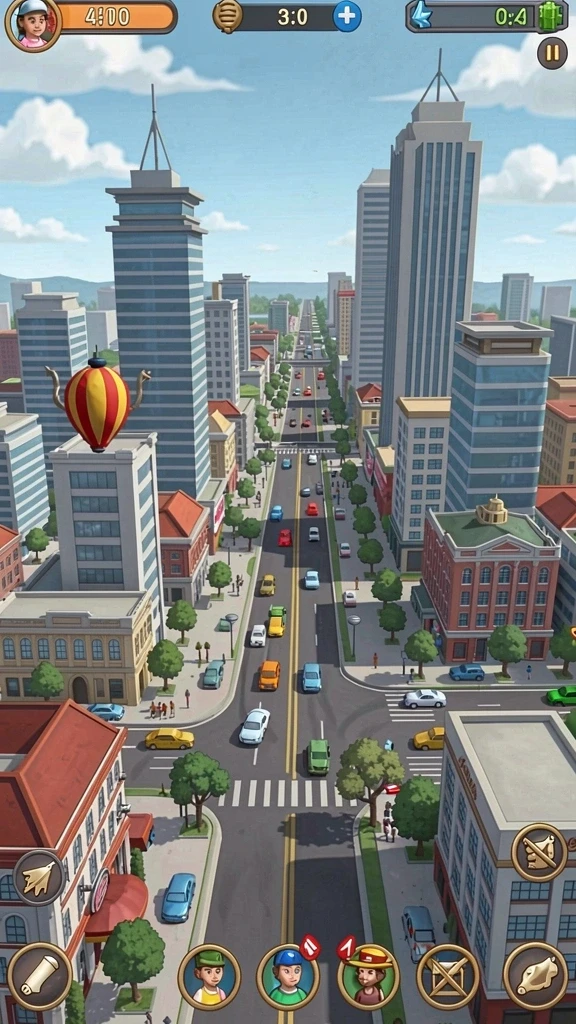Tap the blue plus button to add coins

[x=347, y=16]
